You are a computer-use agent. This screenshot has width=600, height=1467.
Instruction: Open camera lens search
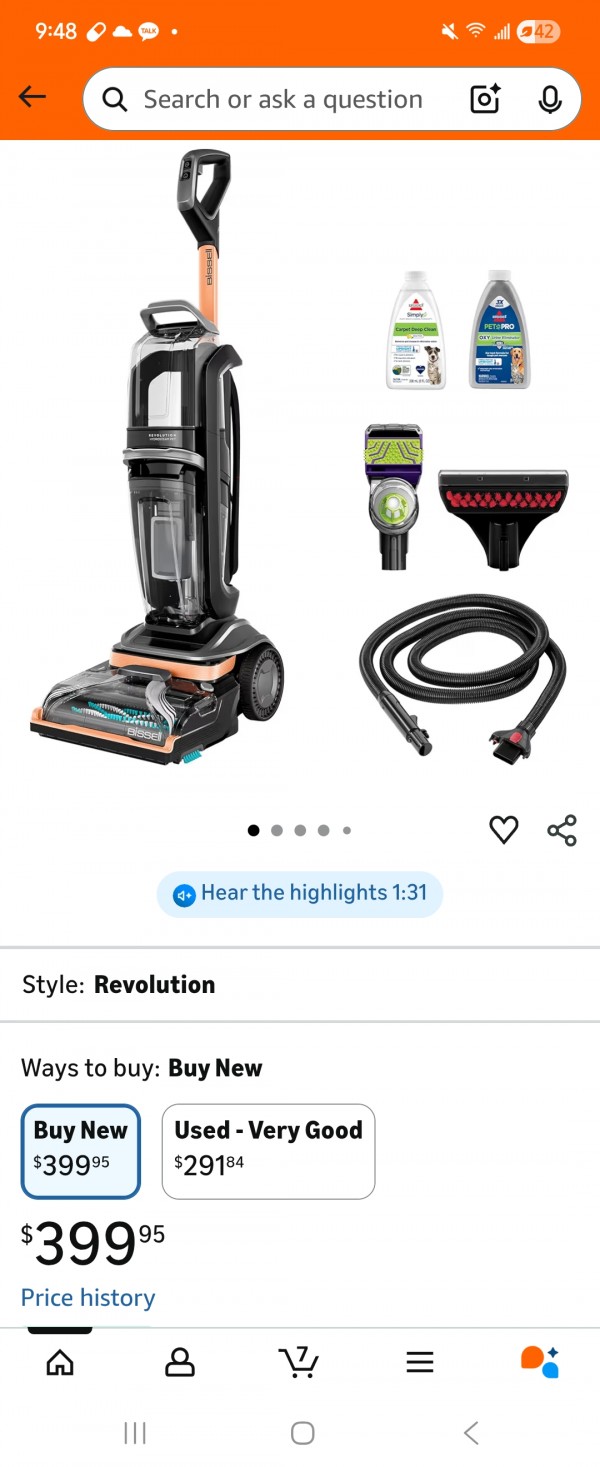pyautogui.click(x=485, y=99)
